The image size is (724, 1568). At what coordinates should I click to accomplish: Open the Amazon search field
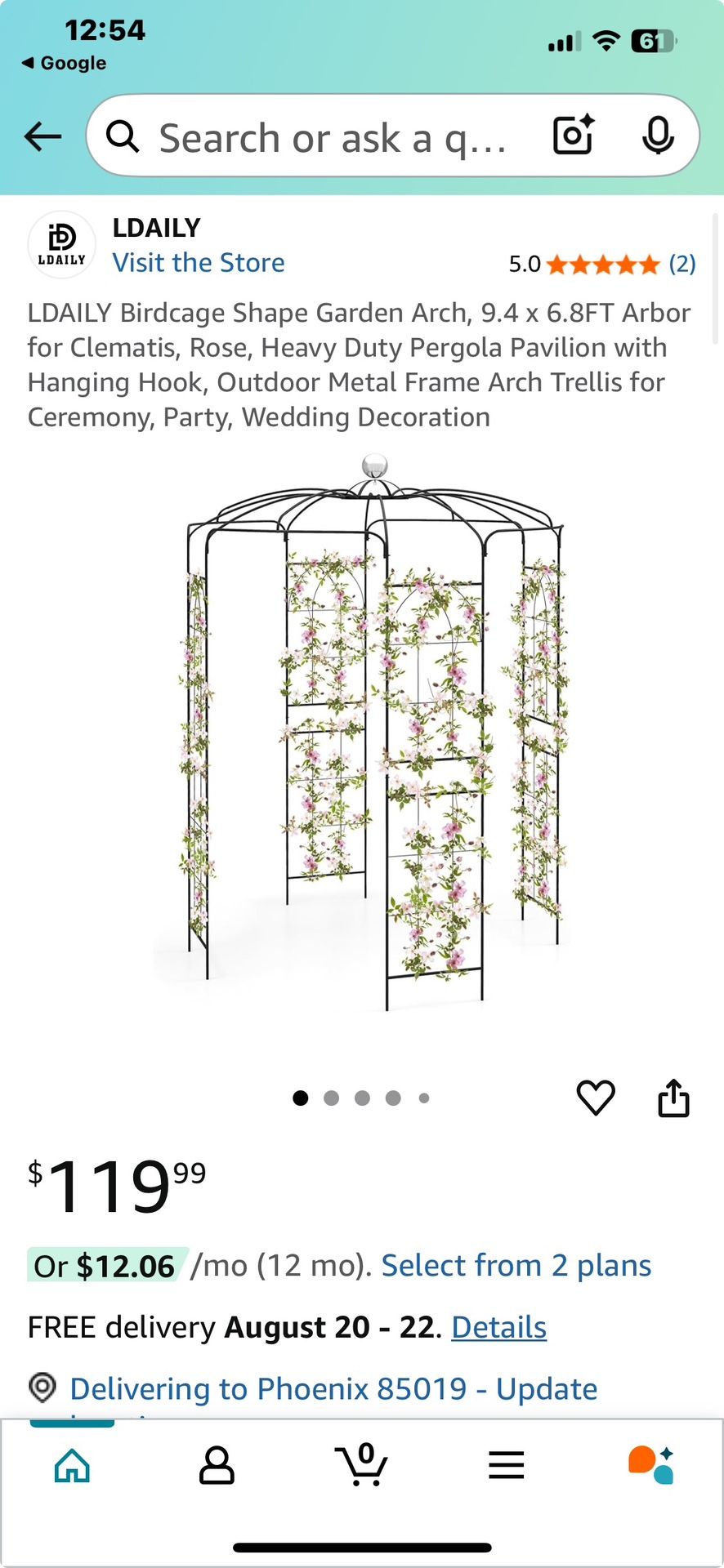pyautogui.click(x=331, y=138)
